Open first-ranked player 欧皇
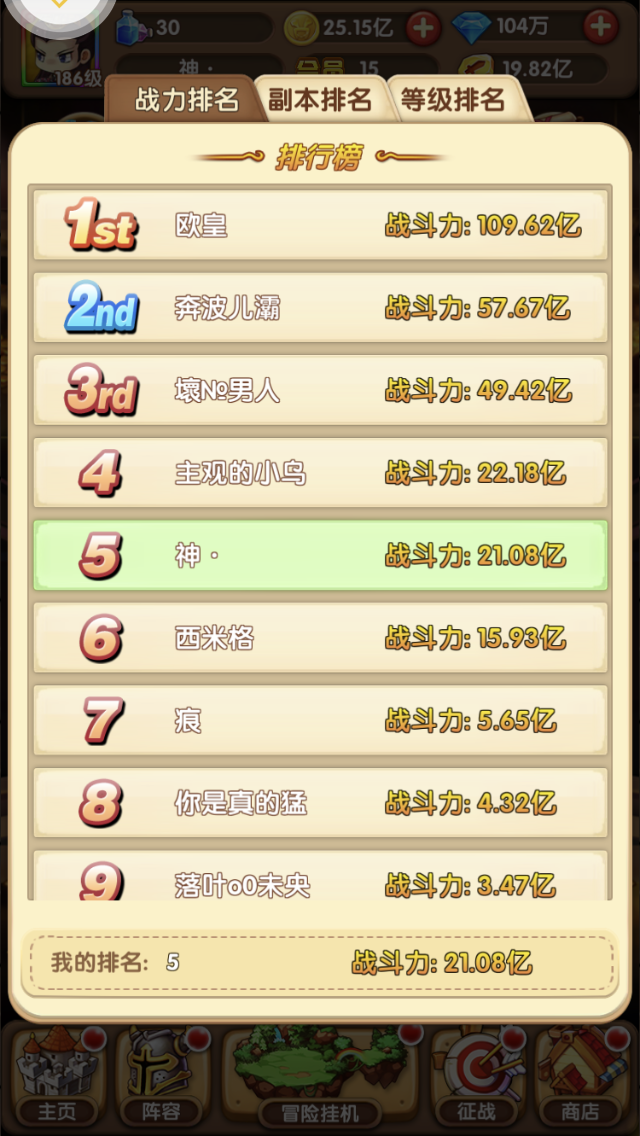 point(320,225)
